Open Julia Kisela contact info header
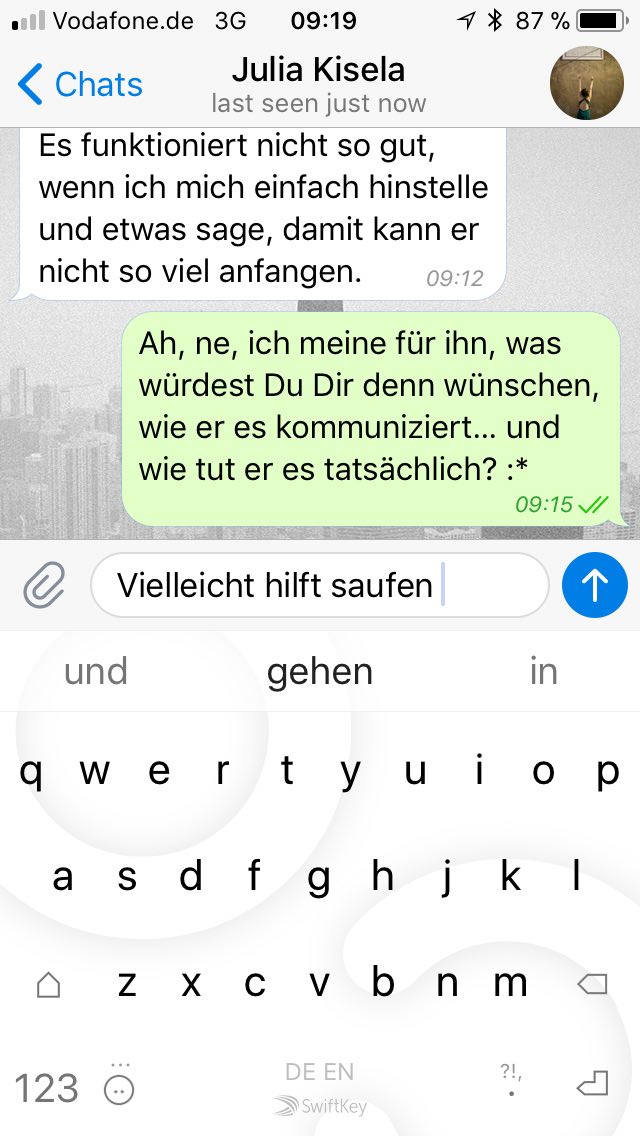640x1136 pixels. click(x=318, y=84)
